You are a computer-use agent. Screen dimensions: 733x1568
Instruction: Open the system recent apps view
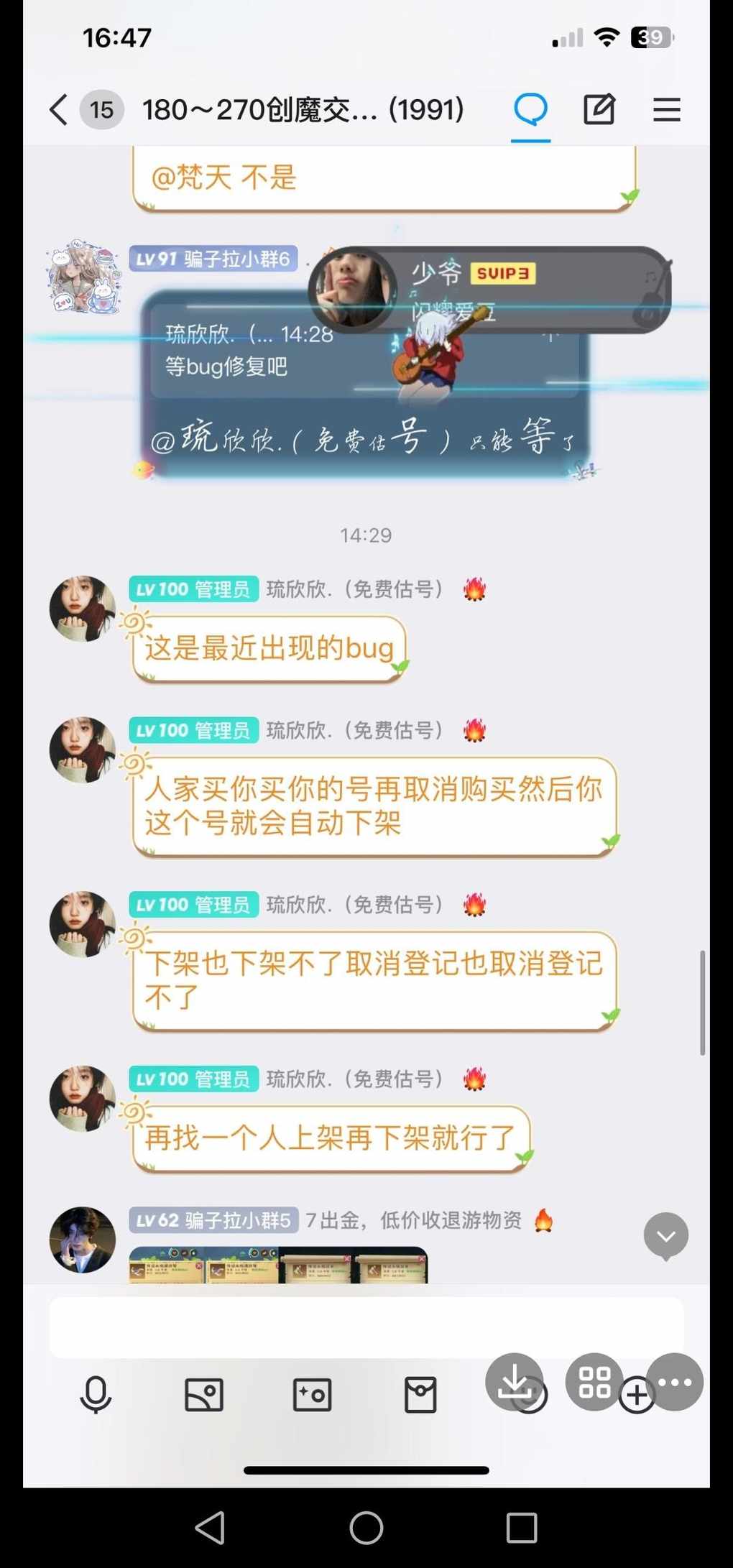(x=522, y=1528)
